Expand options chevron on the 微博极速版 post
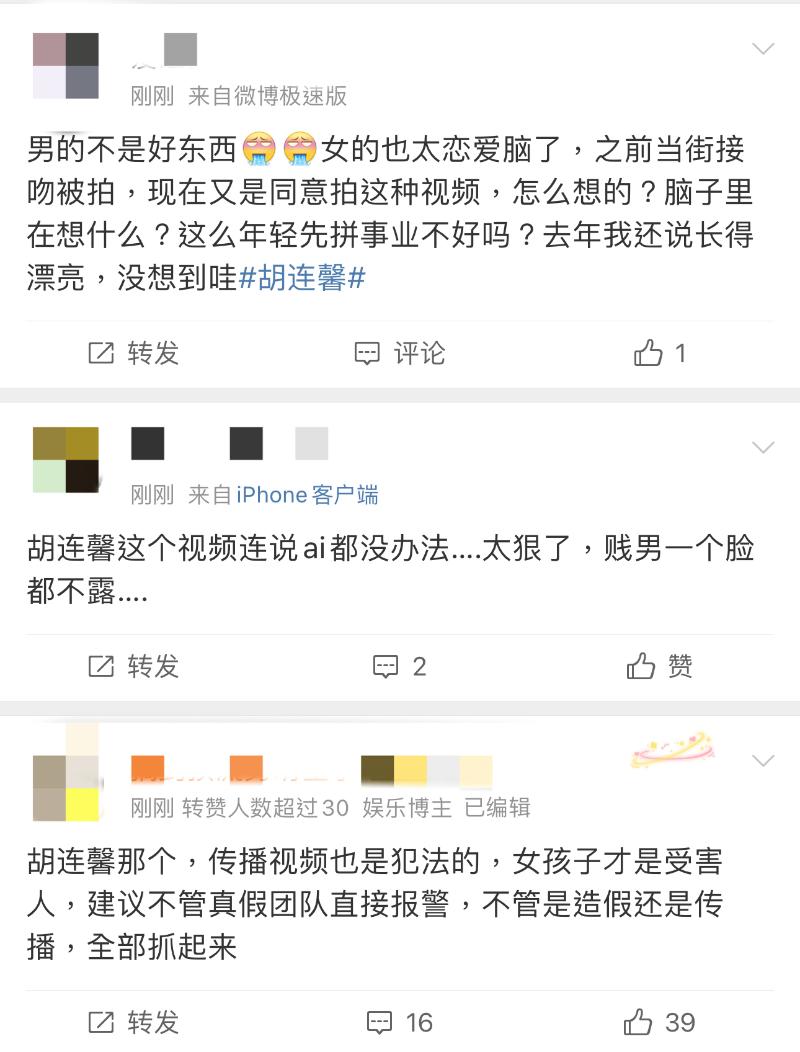This screenshot has width=800, height=1052. [763, 49]
